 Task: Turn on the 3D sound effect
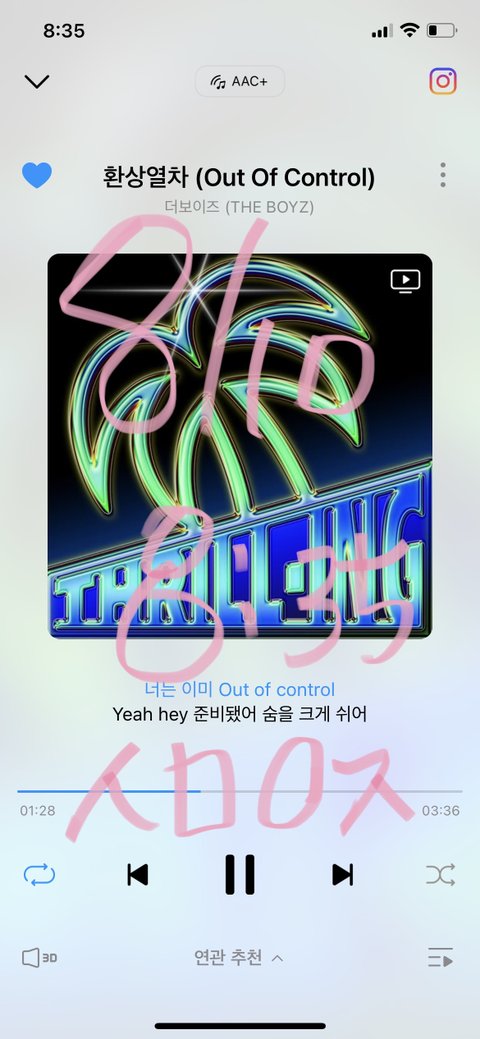click(39, 957)
